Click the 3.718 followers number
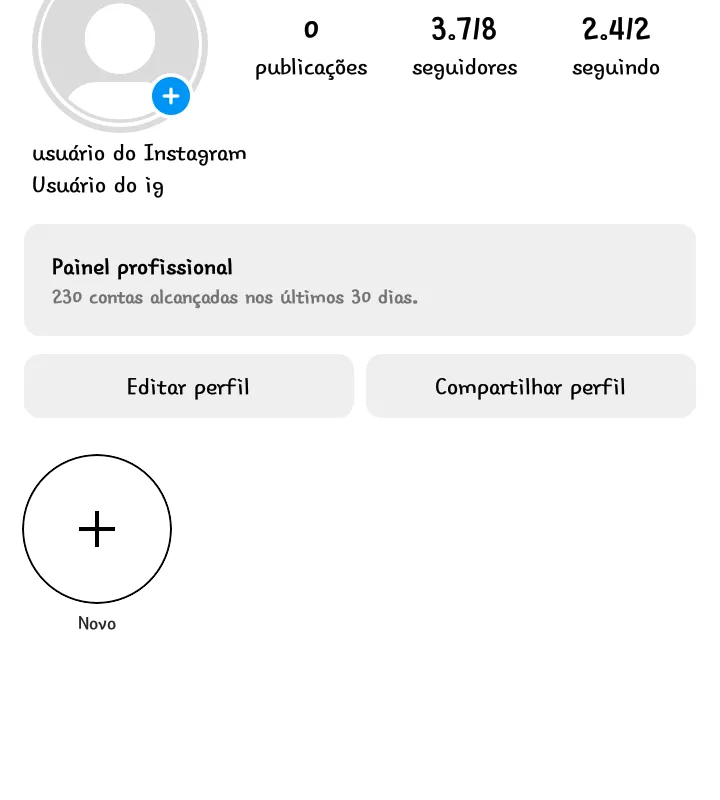 point(464,30)
